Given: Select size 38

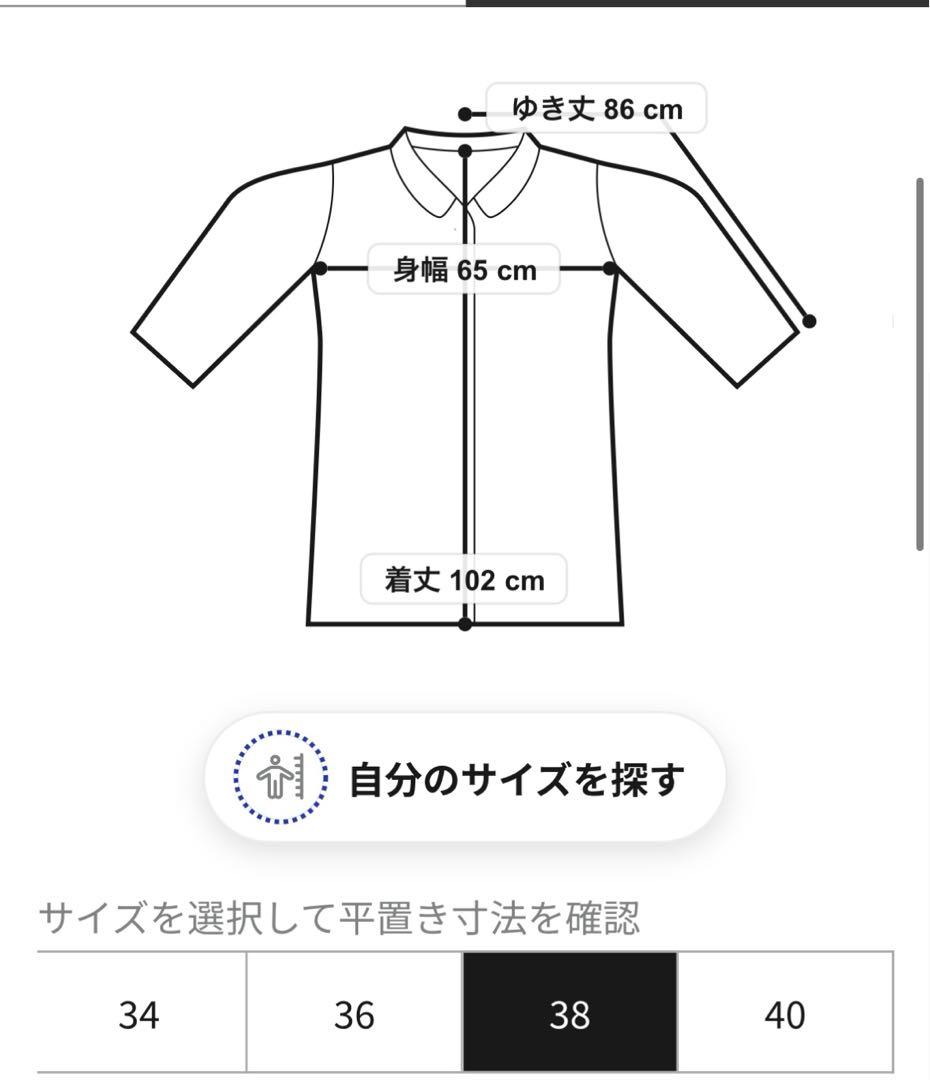Looking at the screenshot, I should (x=567, y=1014).
